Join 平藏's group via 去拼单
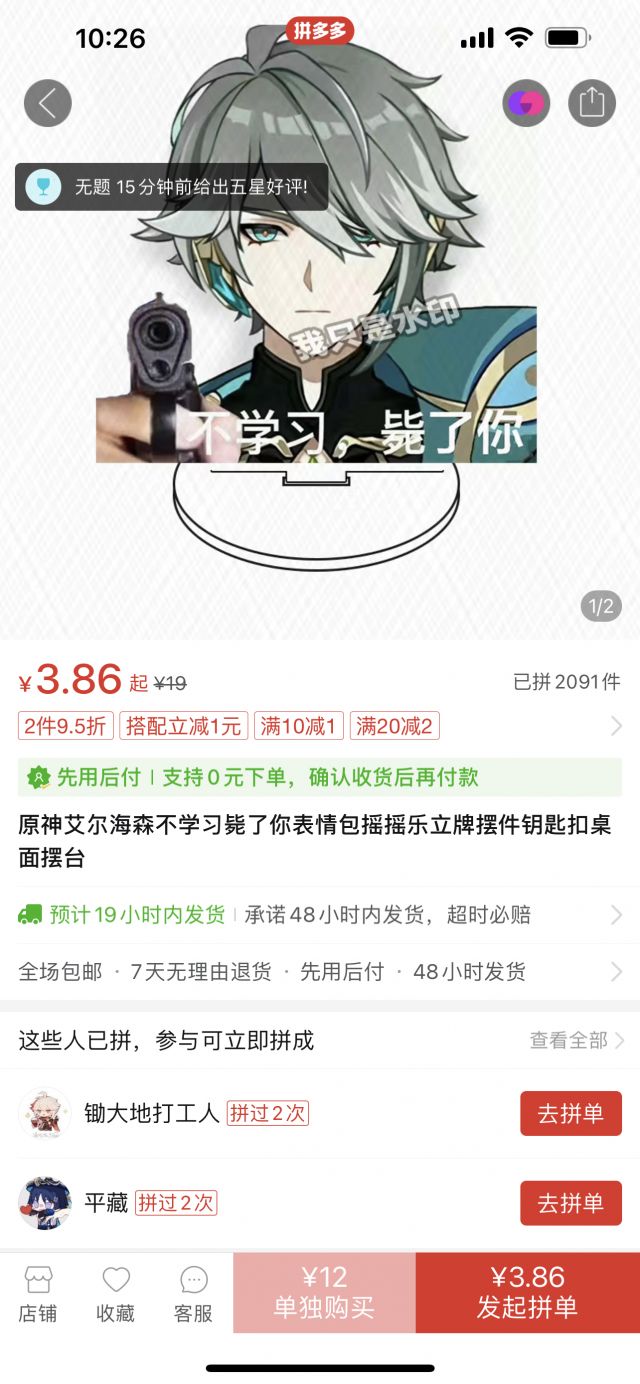The image size is (640, 1384). [x=571, y=1203]
